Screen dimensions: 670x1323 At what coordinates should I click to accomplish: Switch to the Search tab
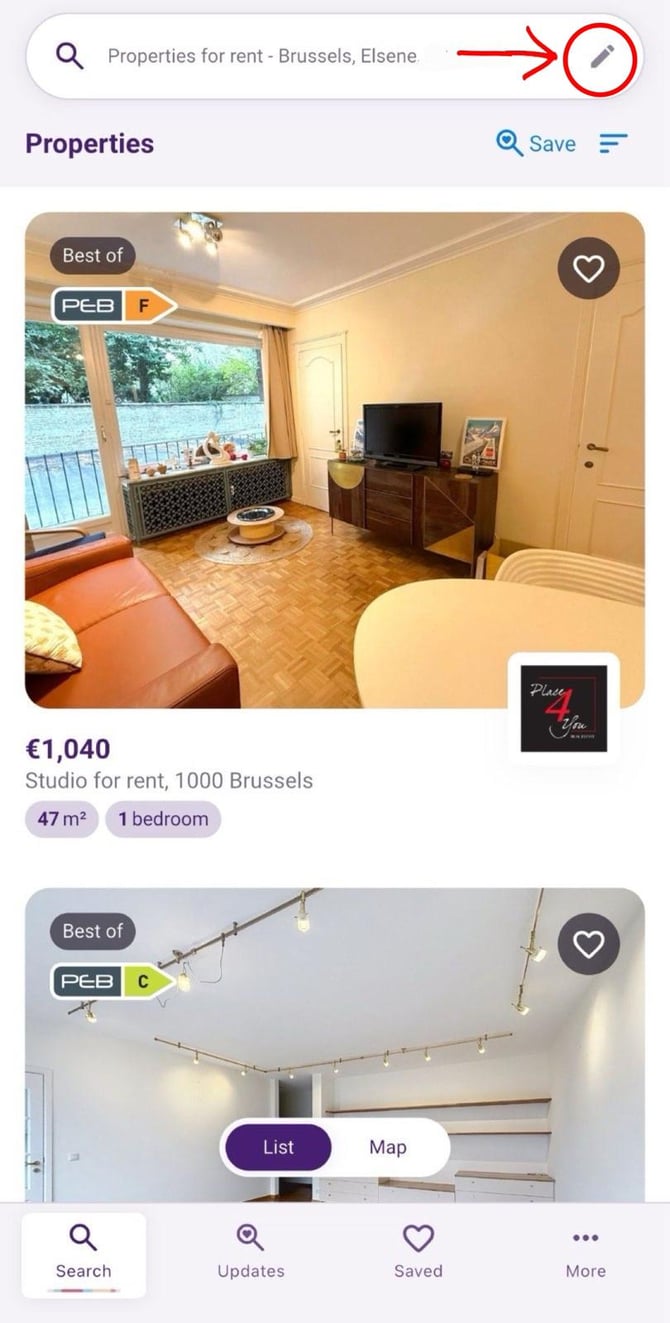(x=84, y=1252)
